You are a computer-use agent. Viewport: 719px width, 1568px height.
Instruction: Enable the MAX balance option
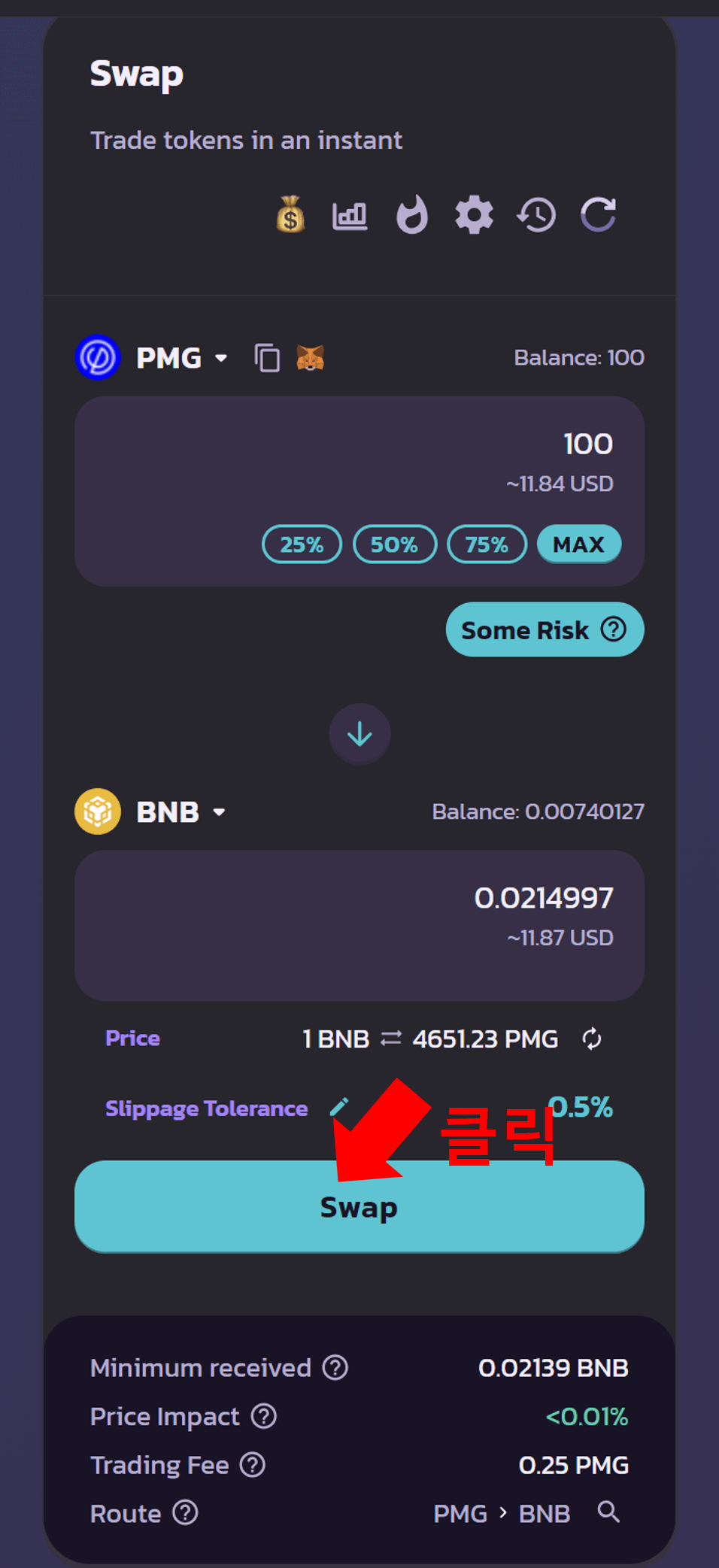pos(579,544)
